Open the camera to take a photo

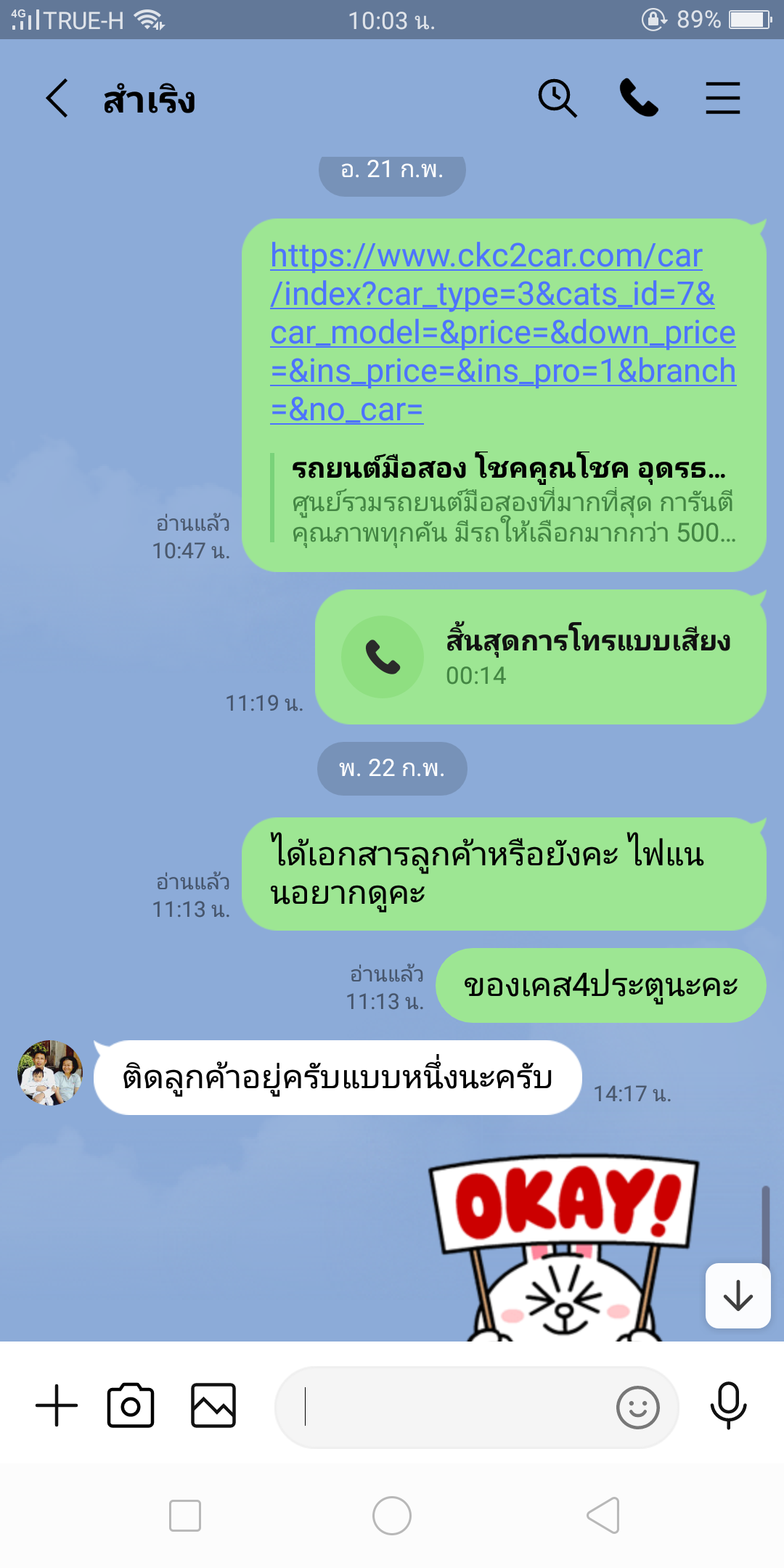tap(131, 1405)
